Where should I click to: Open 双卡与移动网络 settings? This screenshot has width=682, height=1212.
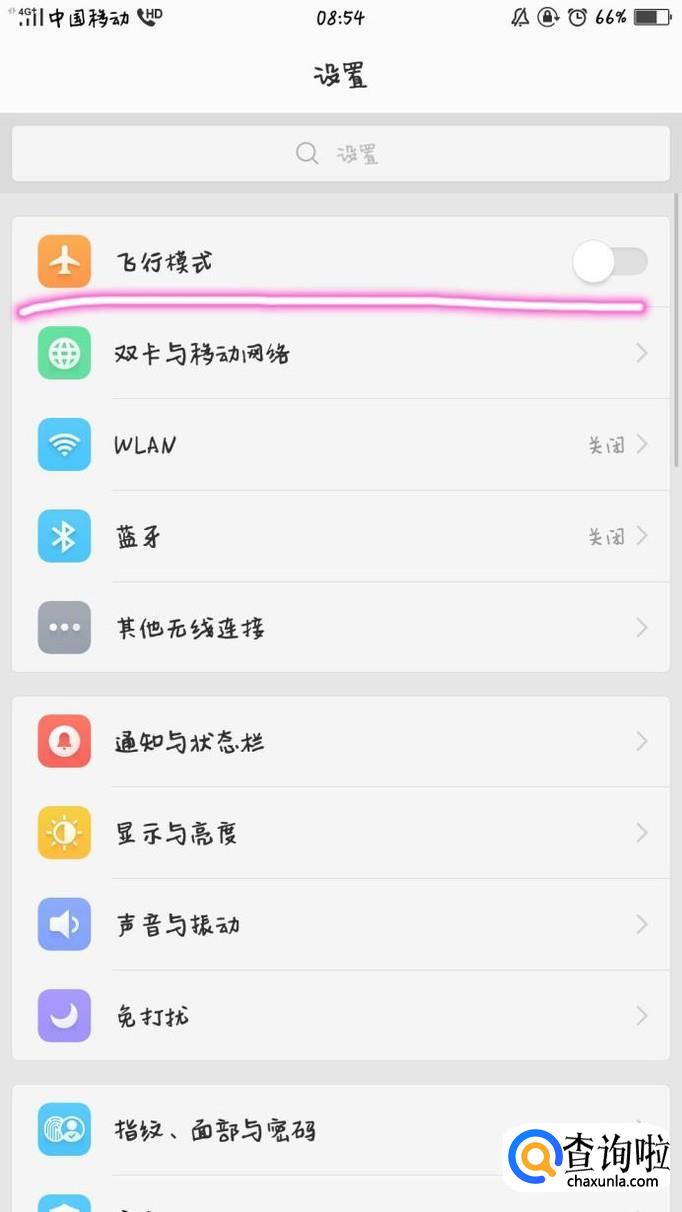click(340, 353)
